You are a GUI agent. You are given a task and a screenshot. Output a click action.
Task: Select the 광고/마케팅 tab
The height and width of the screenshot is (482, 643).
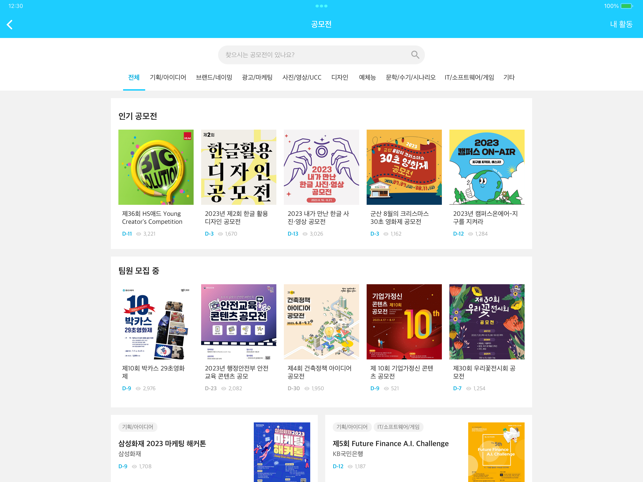(x=257, y=77)
